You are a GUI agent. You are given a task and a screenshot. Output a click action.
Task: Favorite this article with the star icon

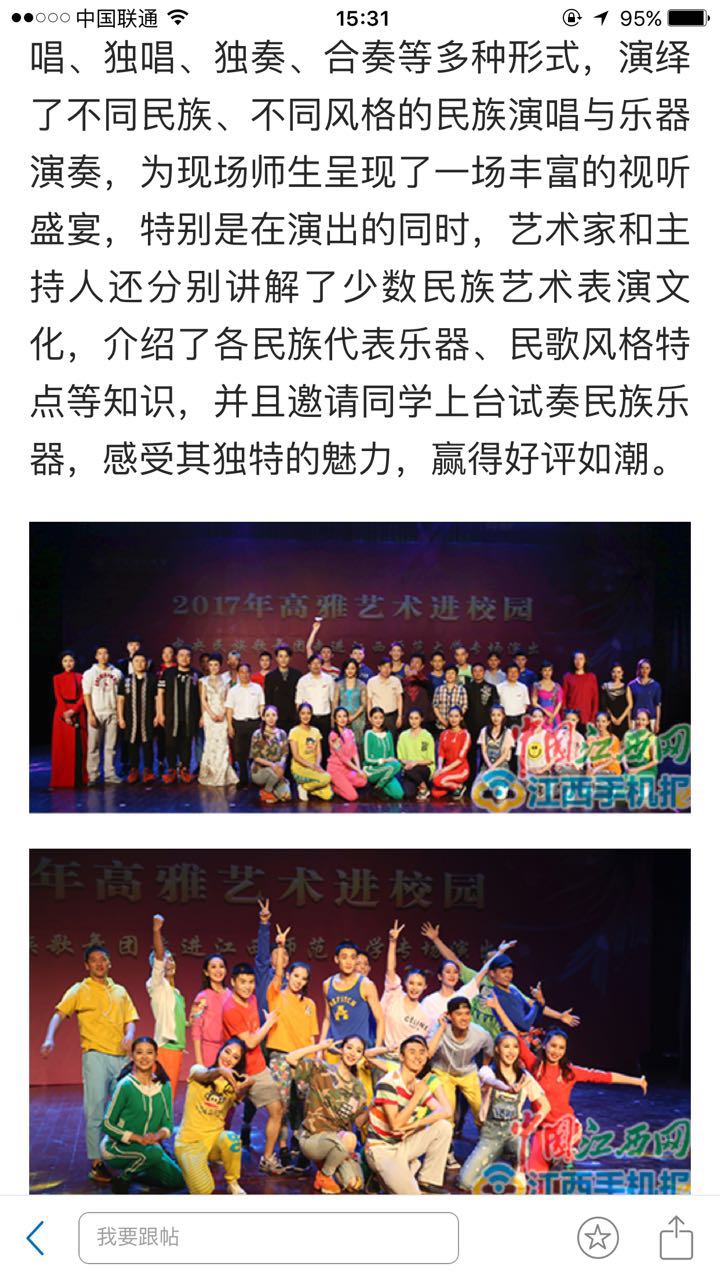[x=597, y=1238]
